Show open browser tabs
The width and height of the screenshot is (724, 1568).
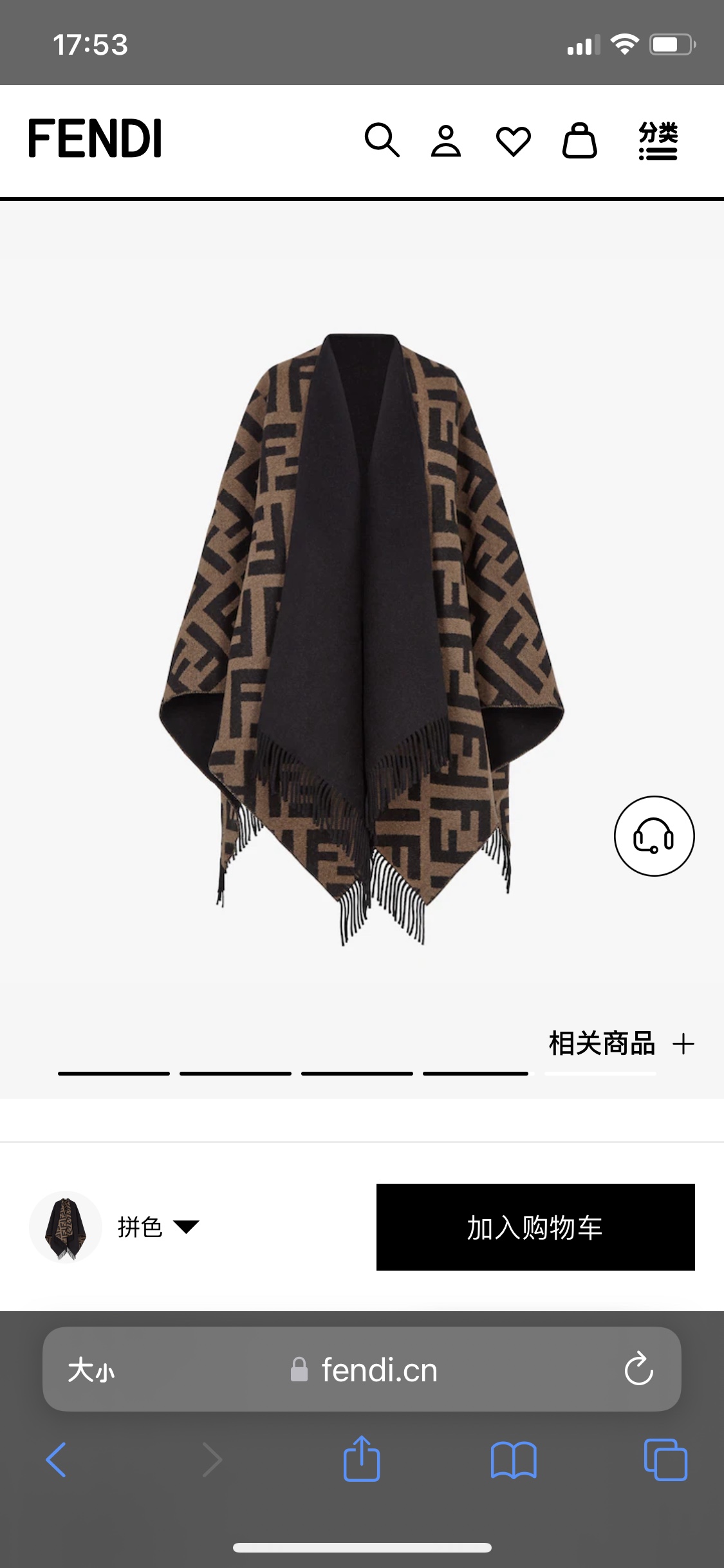pyautogui.click(x=665, y=1459)
